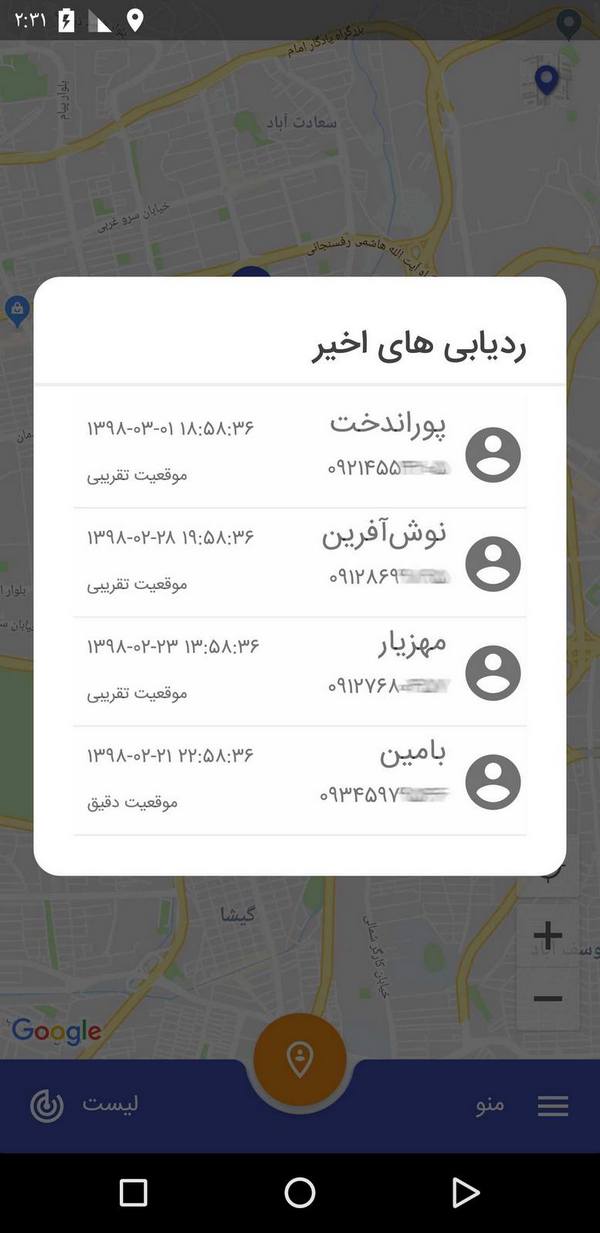The height and width of the screenshot is (1233, 600).
Task: Open the recent tracking entry for پوراندخت
Action: click(x=299, y=454)
